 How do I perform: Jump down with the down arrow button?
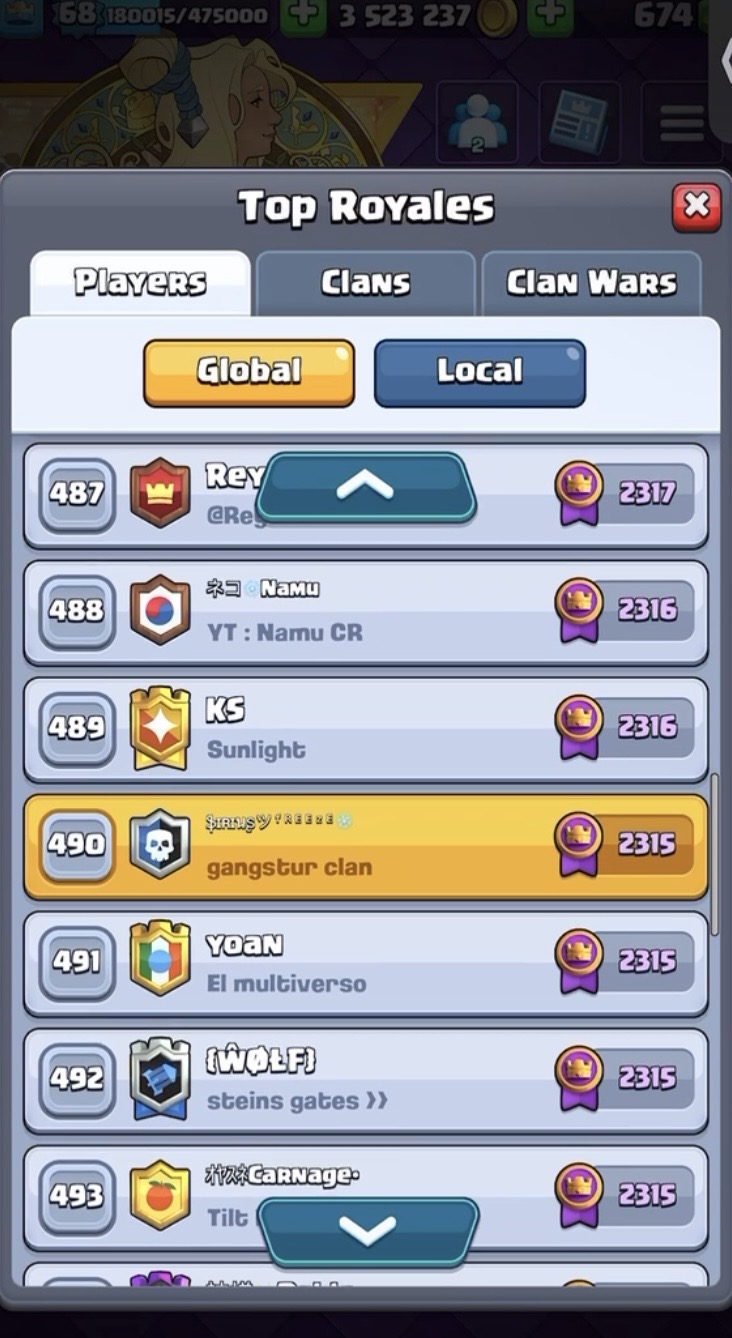point(367,1229)
